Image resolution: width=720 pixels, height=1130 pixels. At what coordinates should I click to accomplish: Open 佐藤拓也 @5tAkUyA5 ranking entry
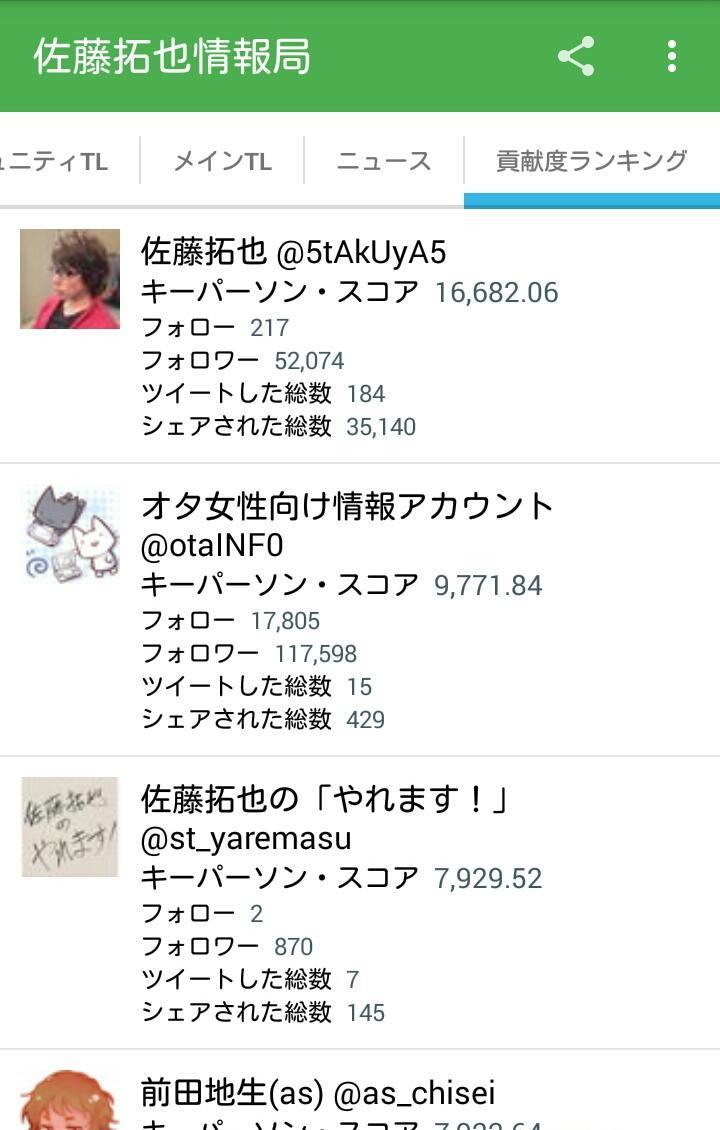(360, 336)
